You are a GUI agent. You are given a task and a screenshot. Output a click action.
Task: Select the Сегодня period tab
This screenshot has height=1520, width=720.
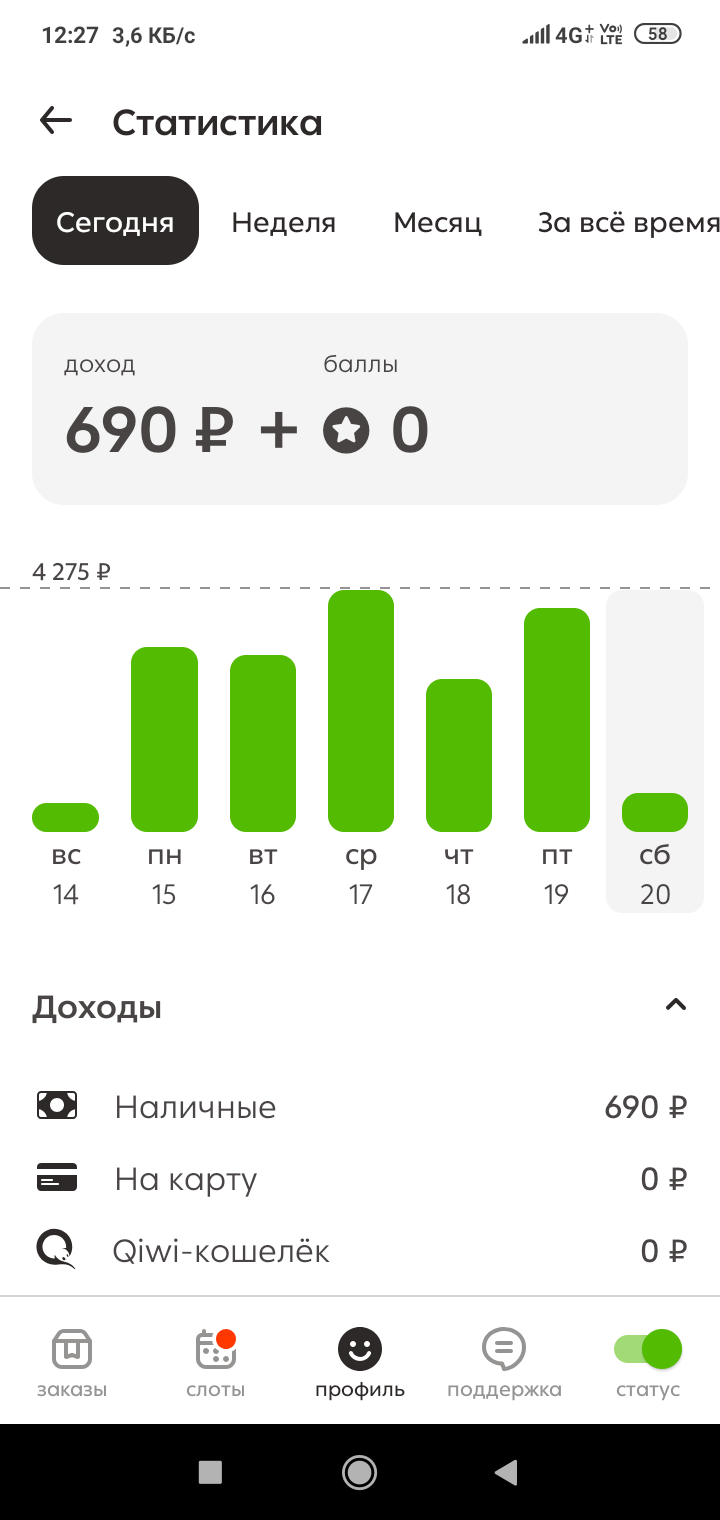[x=115, y=221]
